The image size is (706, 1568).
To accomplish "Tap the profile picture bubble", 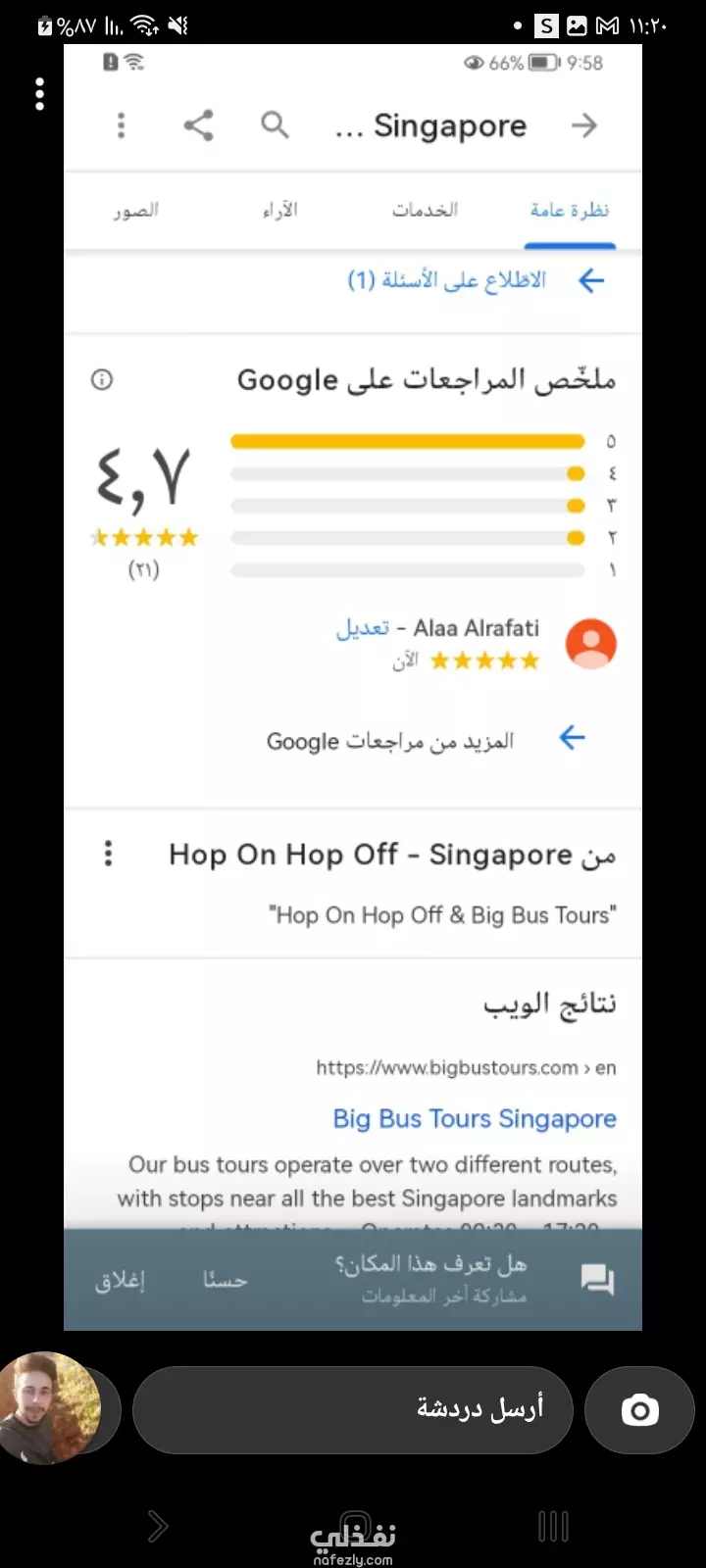I will tap(51, 1407).
